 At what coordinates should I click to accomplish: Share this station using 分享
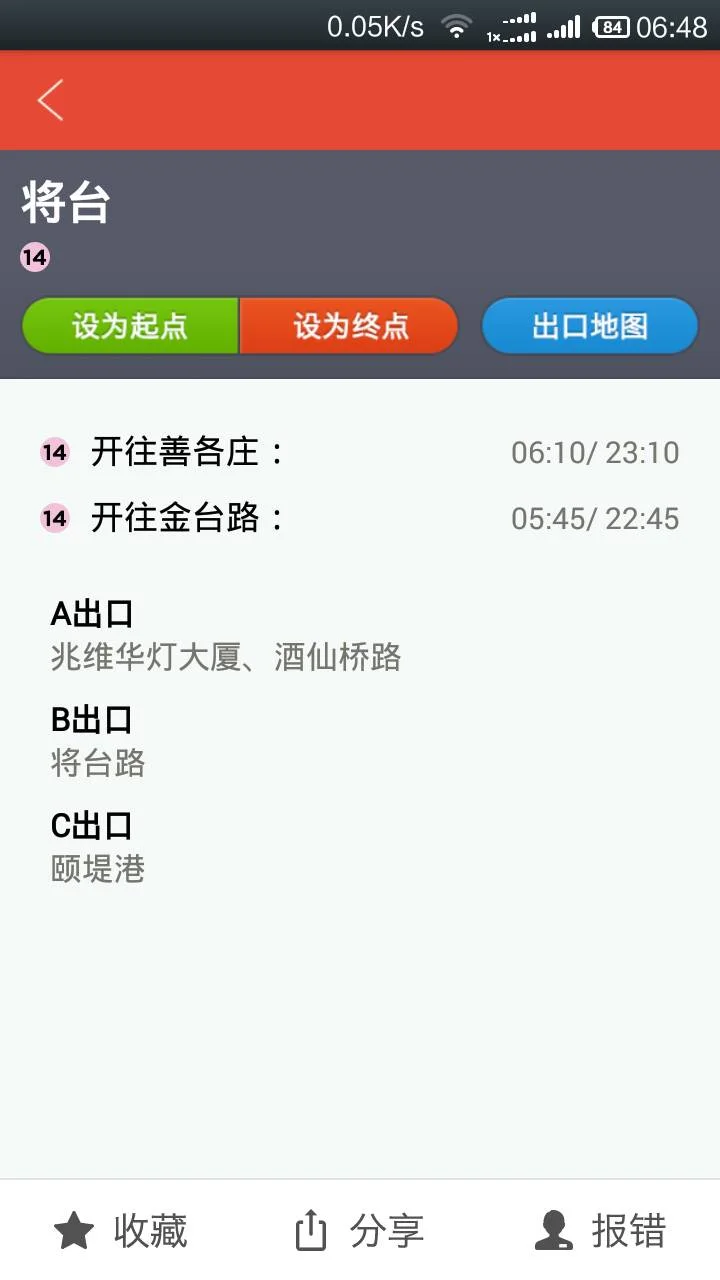coord(389,1232)
